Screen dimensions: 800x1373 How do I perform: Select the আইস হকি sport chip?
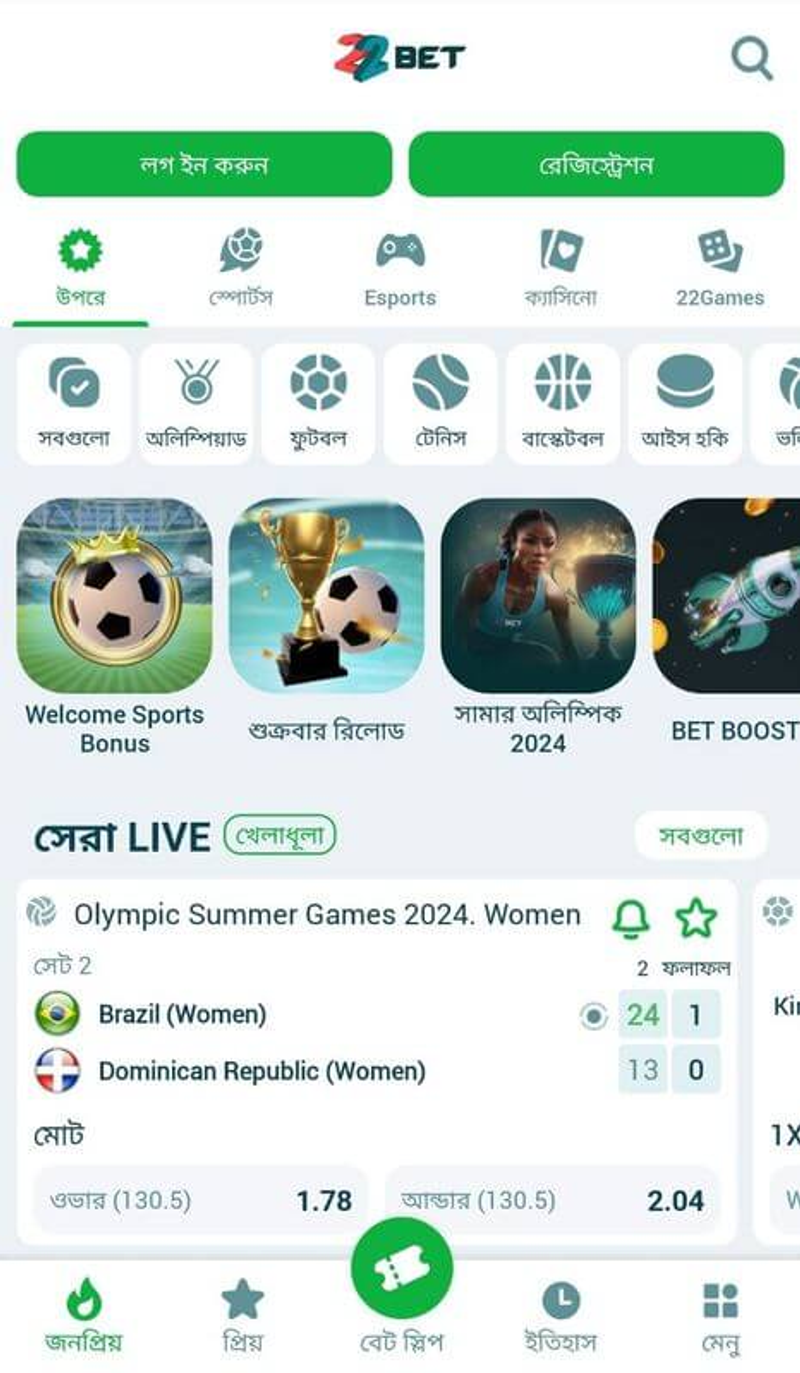tap(685, 404)
